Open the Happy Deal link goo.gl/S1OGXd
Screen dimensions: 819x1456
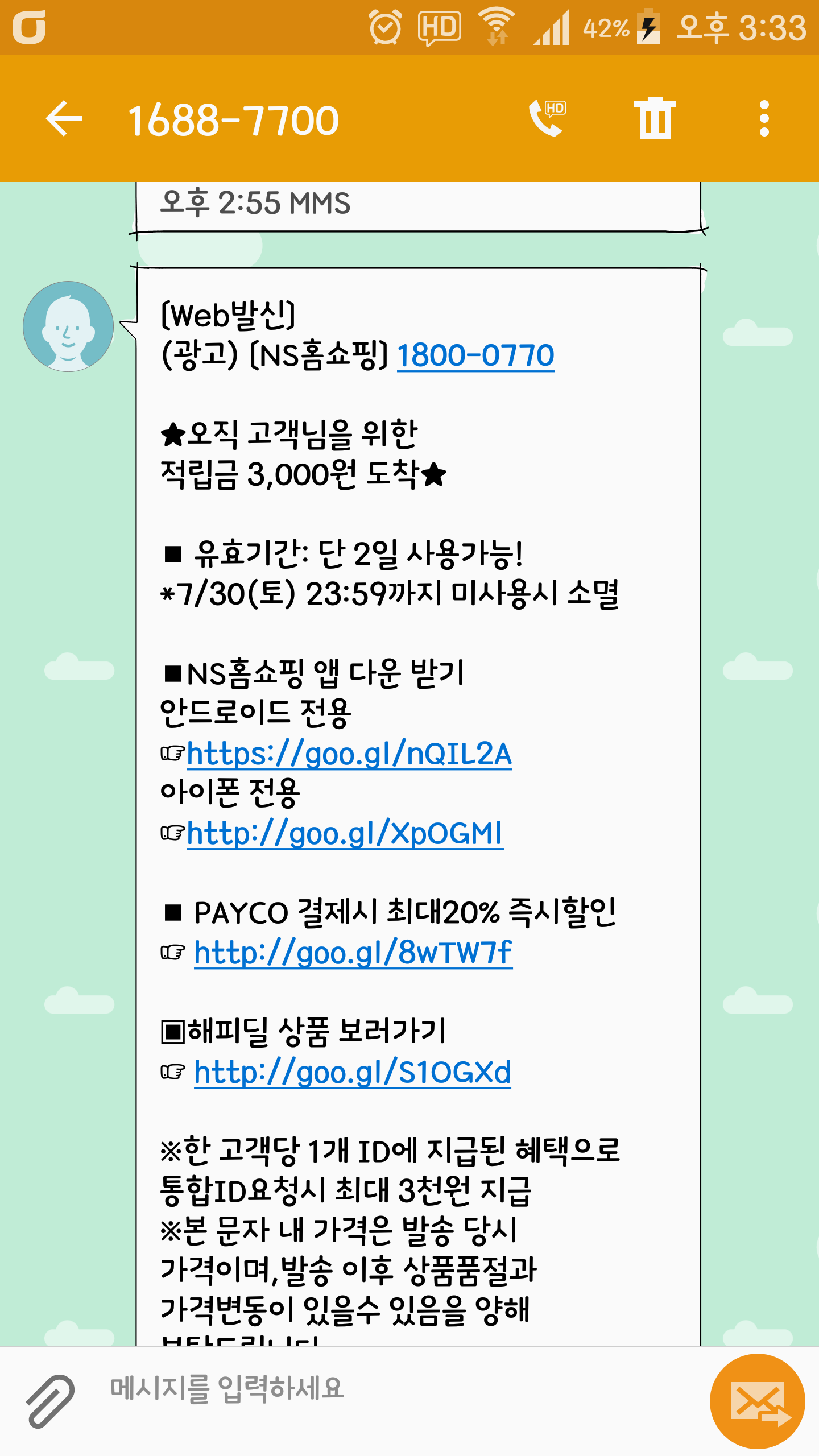pyautogui.click(x=352, y=1073)
